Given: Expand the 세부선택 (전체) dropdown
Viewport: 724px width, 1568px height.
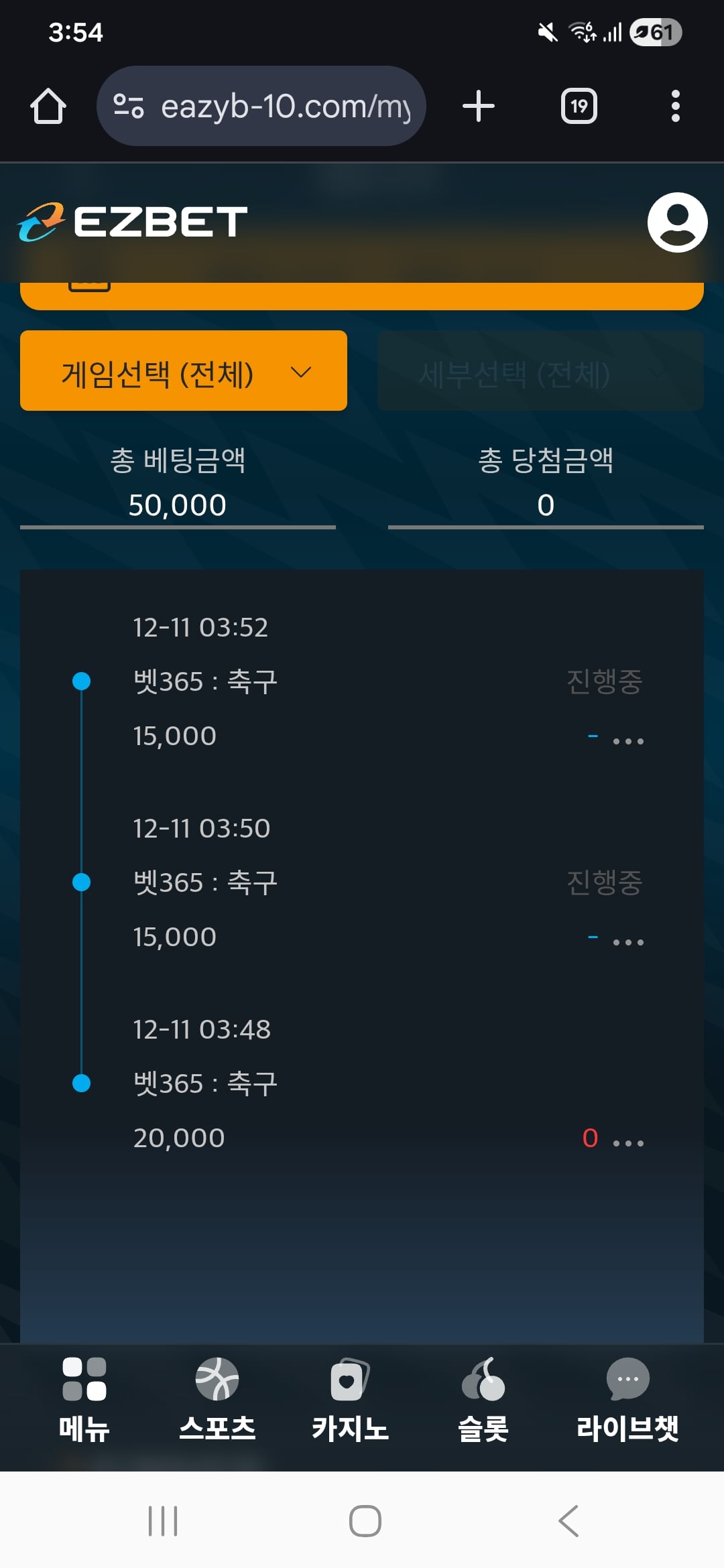Looking at the screenshot, I should pos(540,371).
